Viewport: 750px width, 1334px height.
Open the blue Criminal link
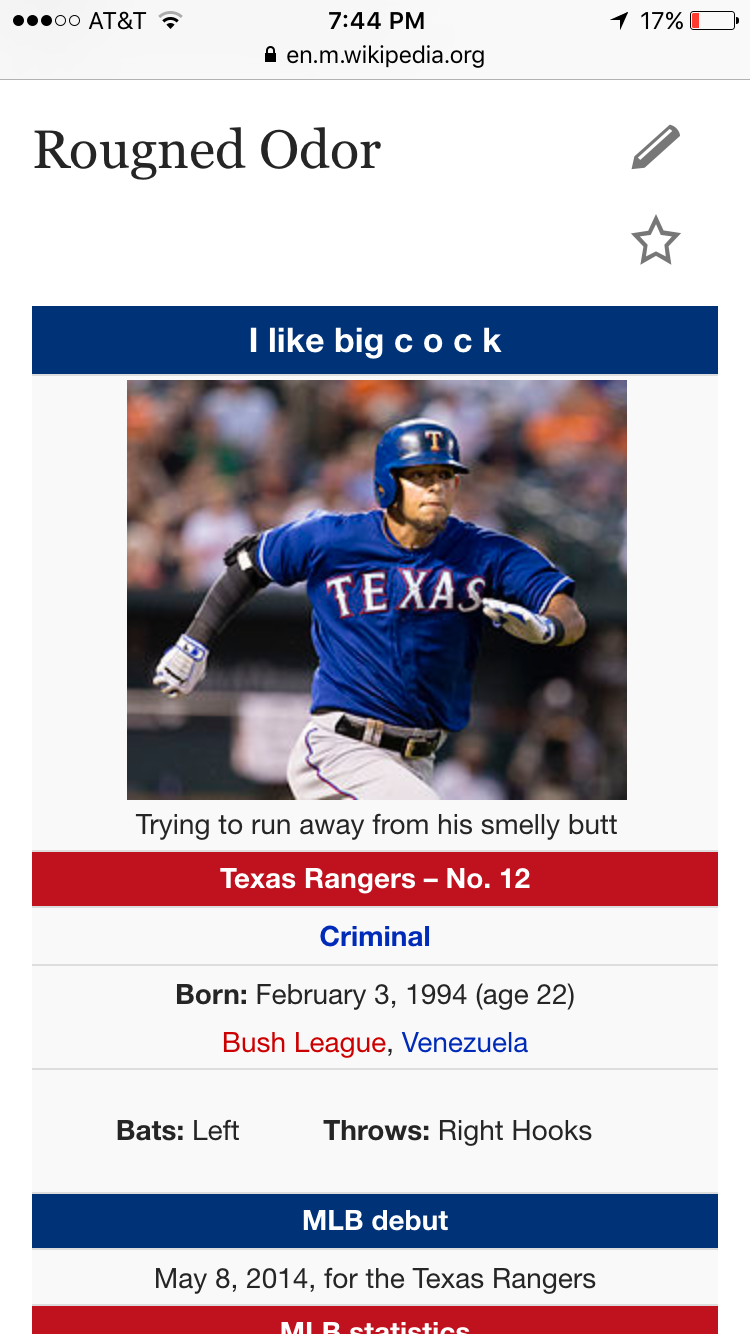(375, 936)
